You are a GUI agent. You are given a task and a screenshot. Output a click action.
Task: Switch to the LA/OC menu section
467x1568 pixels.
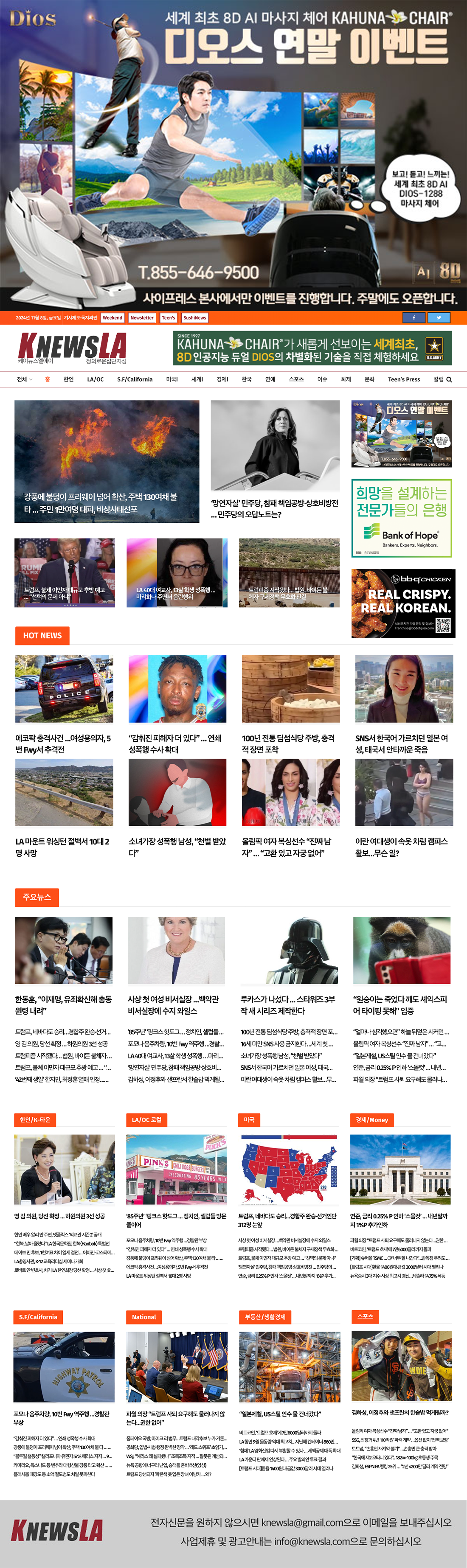coord(95,379)
